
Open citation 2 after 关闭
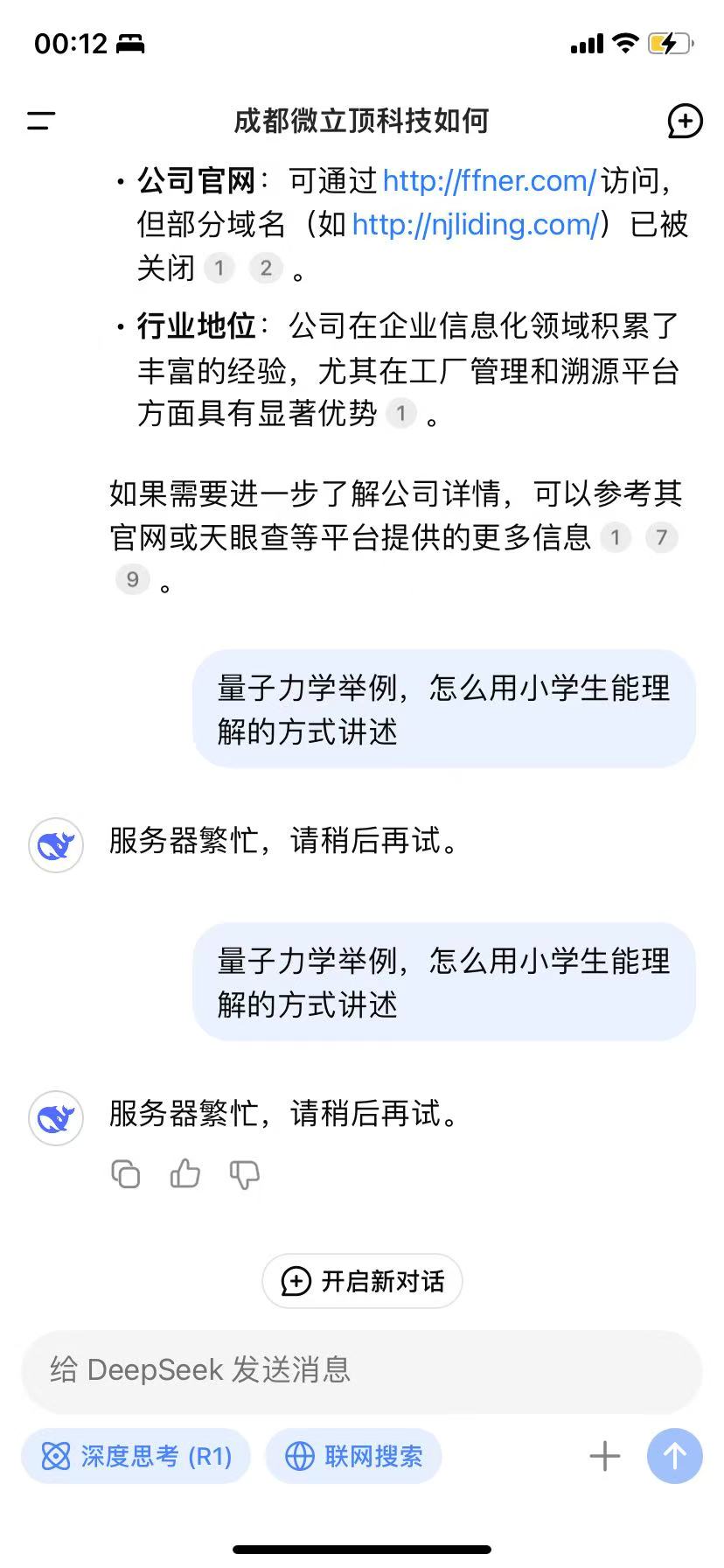pyautogui.click(x=266, y=268)
